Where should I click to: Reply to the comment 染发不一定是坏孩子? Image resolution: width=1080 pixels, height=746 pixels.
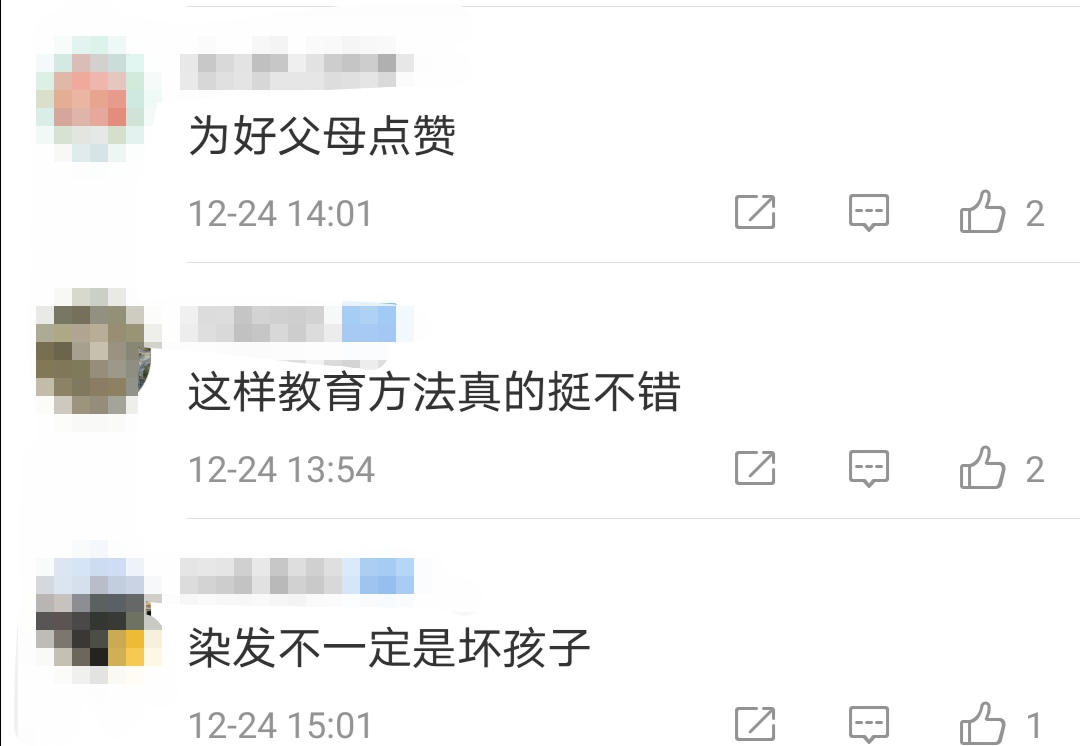868,724
